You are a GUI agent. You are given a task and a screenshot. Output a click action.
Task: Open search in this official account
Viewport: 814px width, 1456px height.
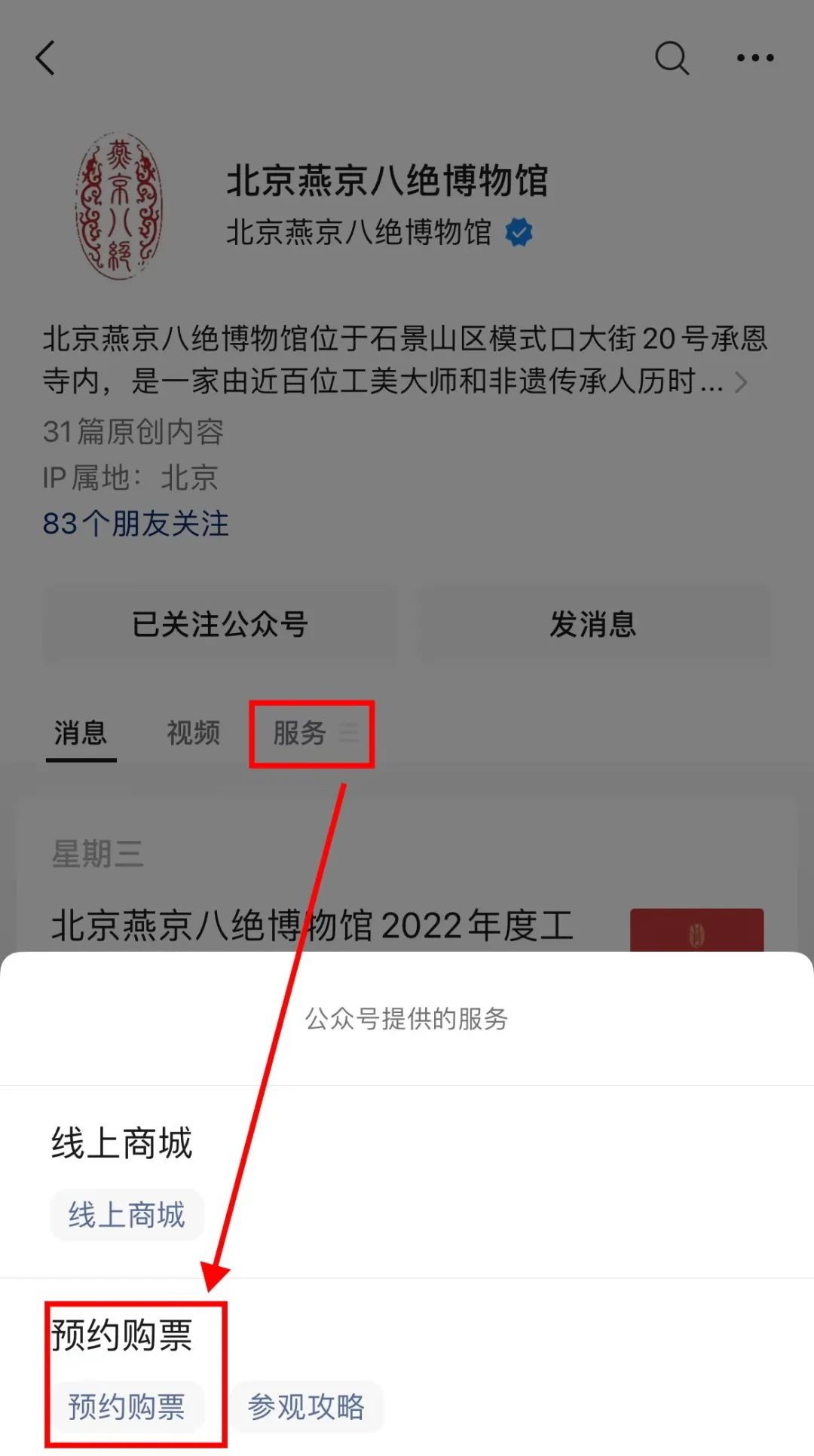point(672,58)
